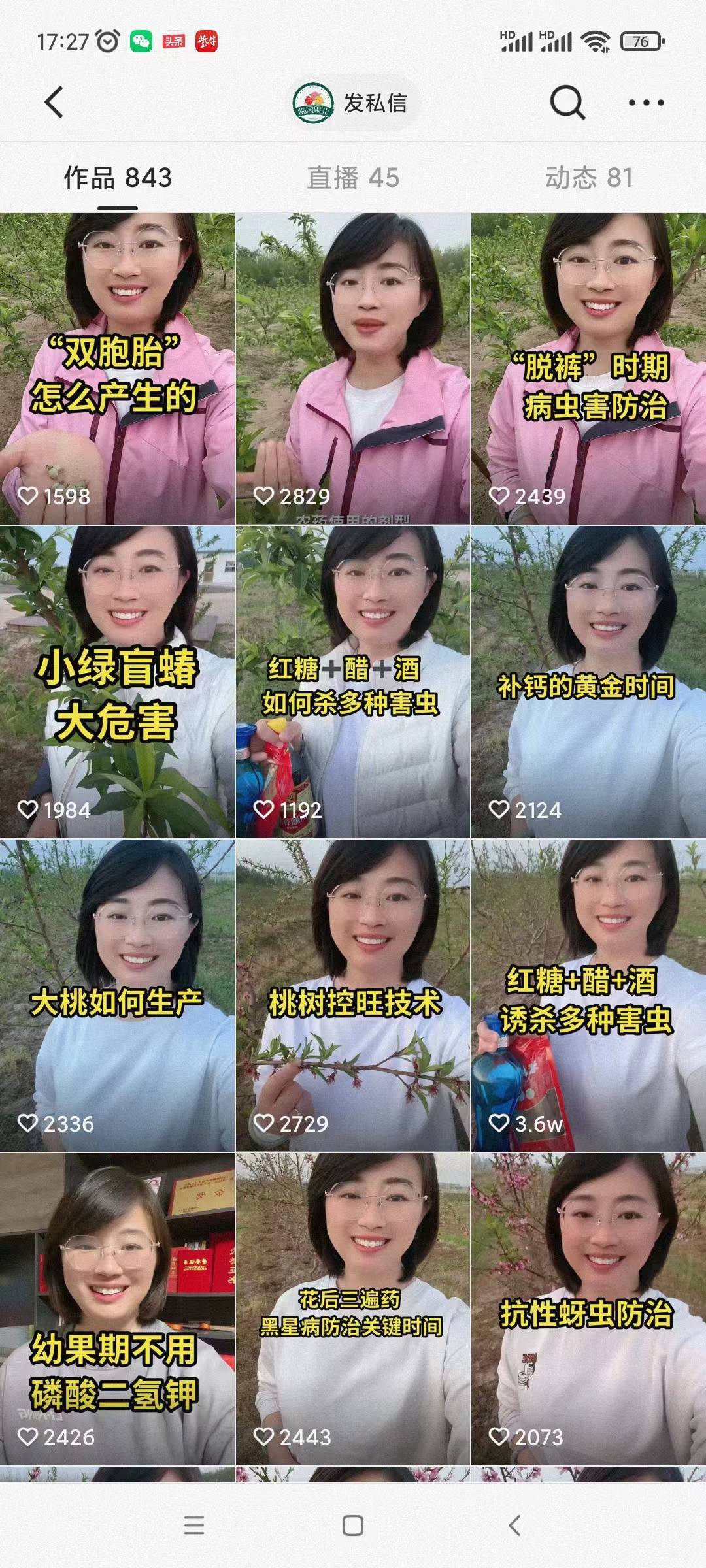Play the “脱裤”时期病虫害防治 video
Viewport: 706px width, 1568px height.
click(x=588, y=368)
